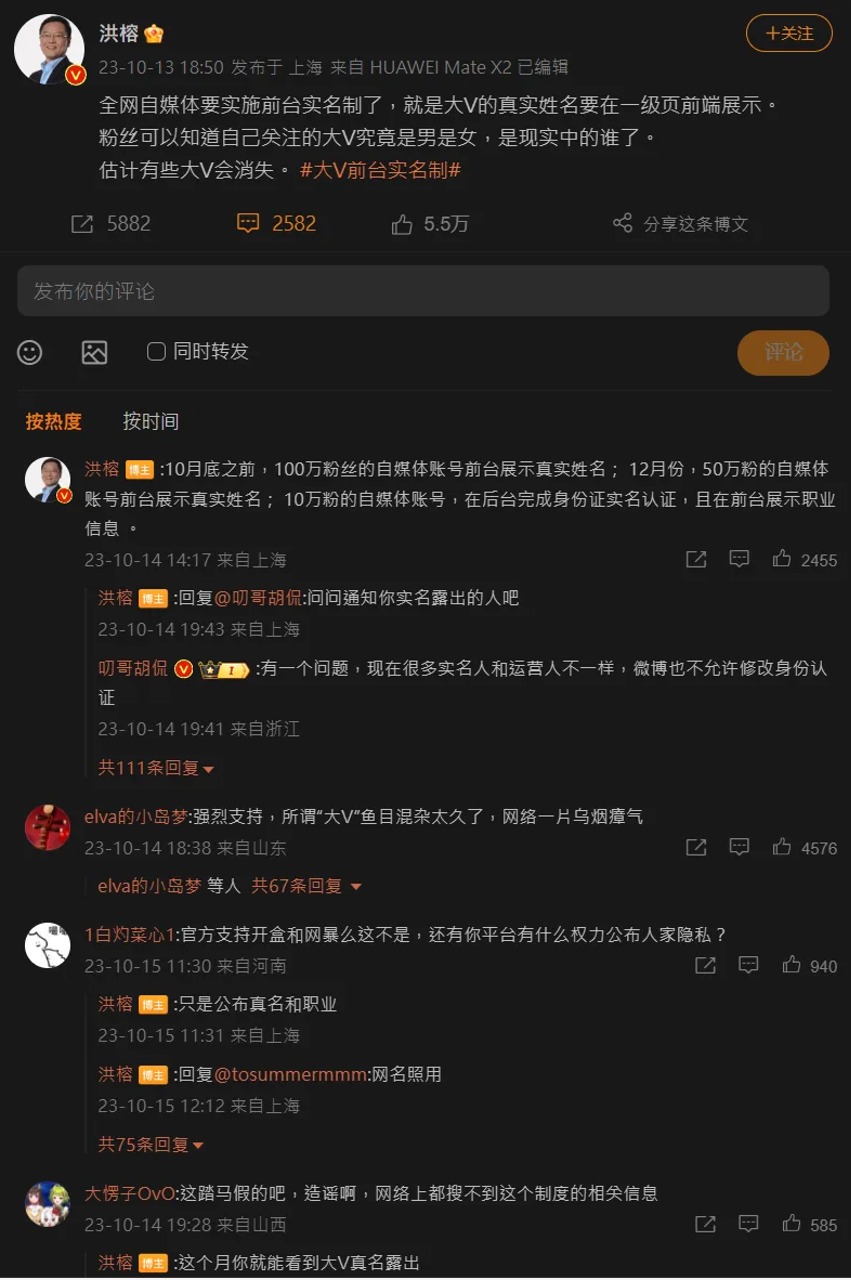Sort comments with the 按时间 tab

(x=151, y=421)
